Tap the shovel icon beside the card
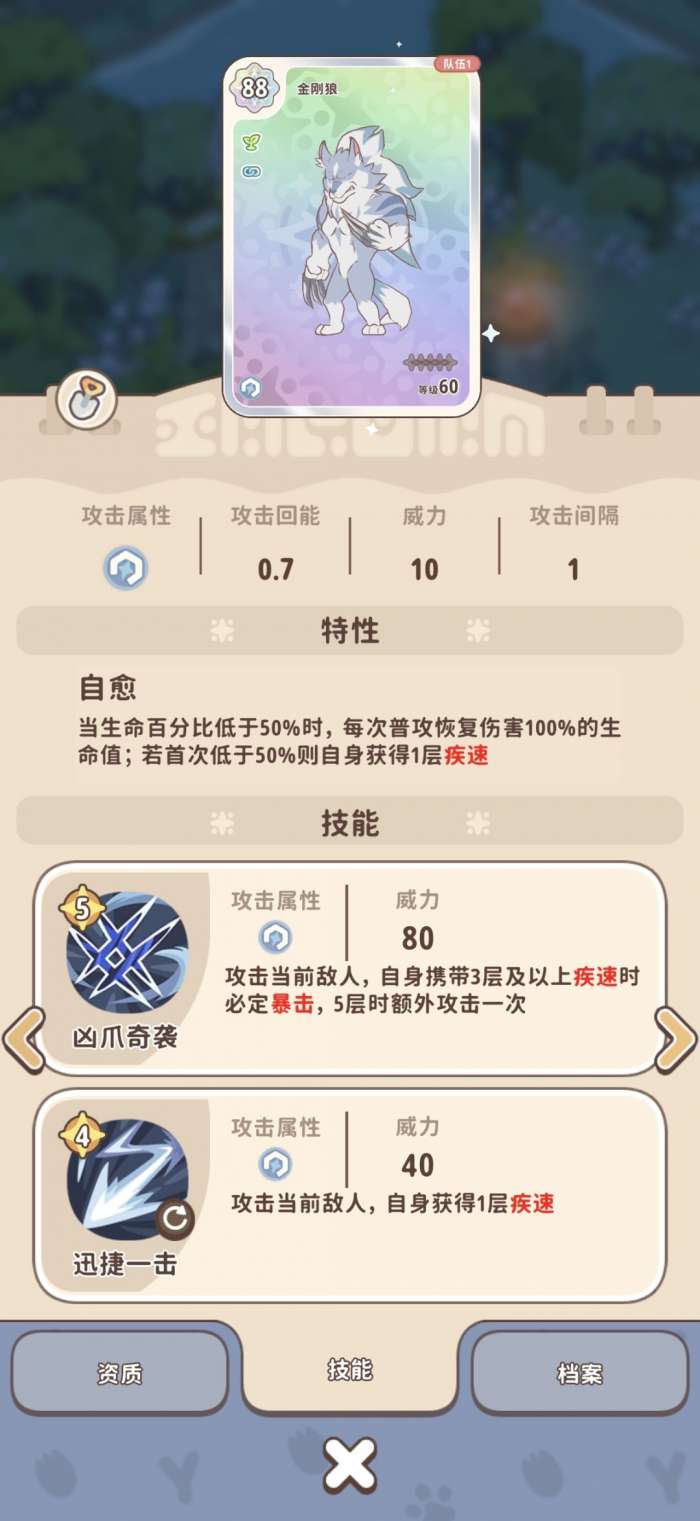The image size is (700, 1521). pos(87,400)
